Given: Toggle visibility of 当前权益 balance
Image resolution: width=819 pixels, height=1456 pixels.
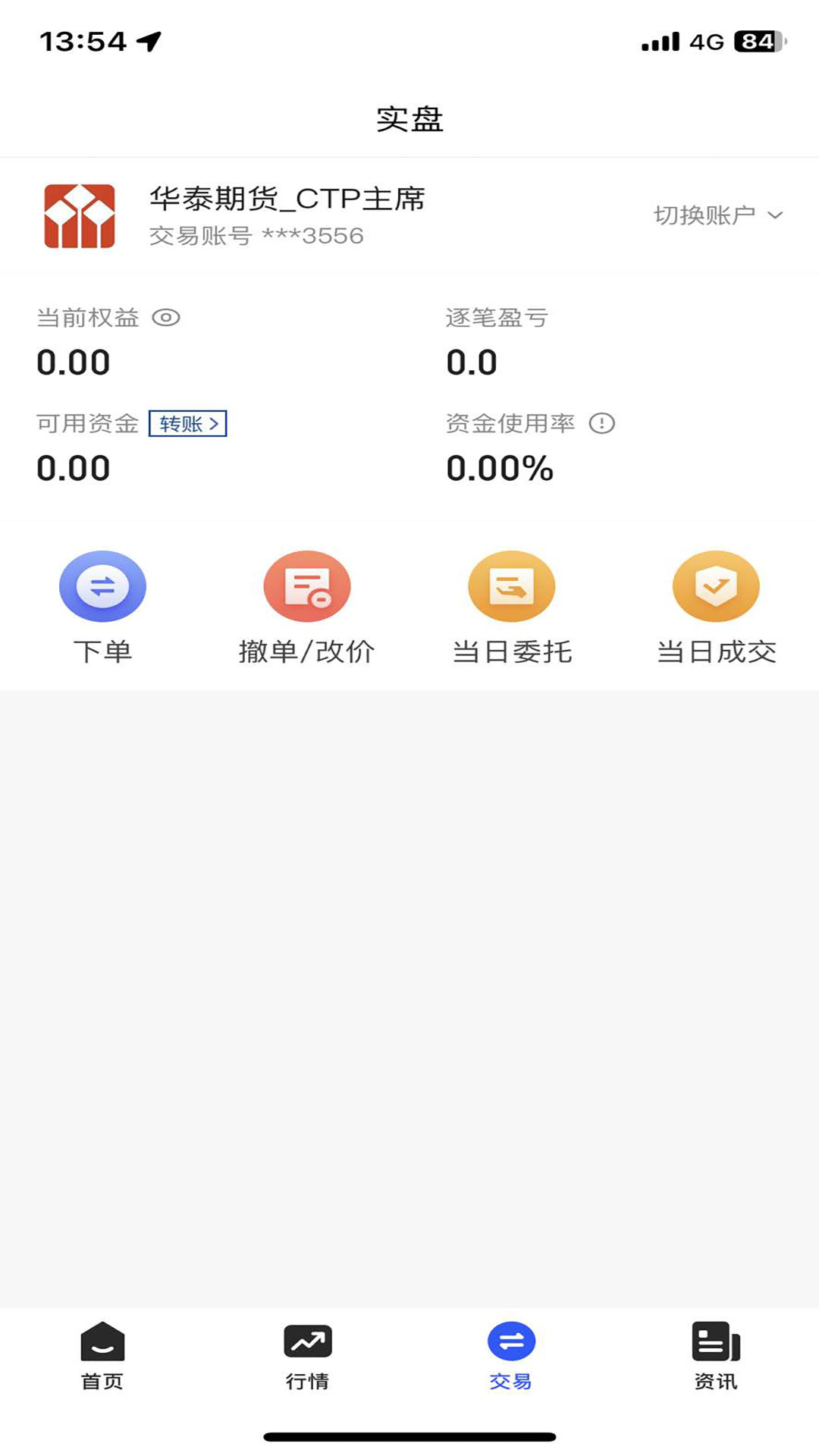Looking at the screenshot, I should pyautogui.click(x=165, y=318).
